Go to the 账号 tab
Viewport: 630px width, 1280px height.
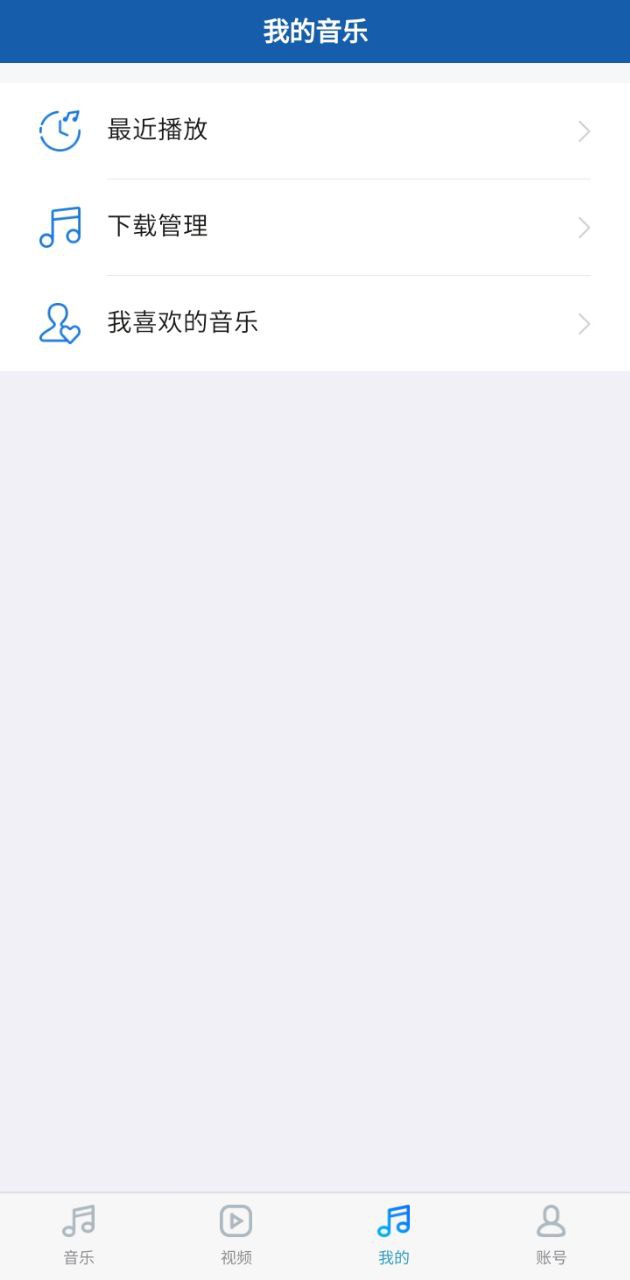[x=551, y=1236]
